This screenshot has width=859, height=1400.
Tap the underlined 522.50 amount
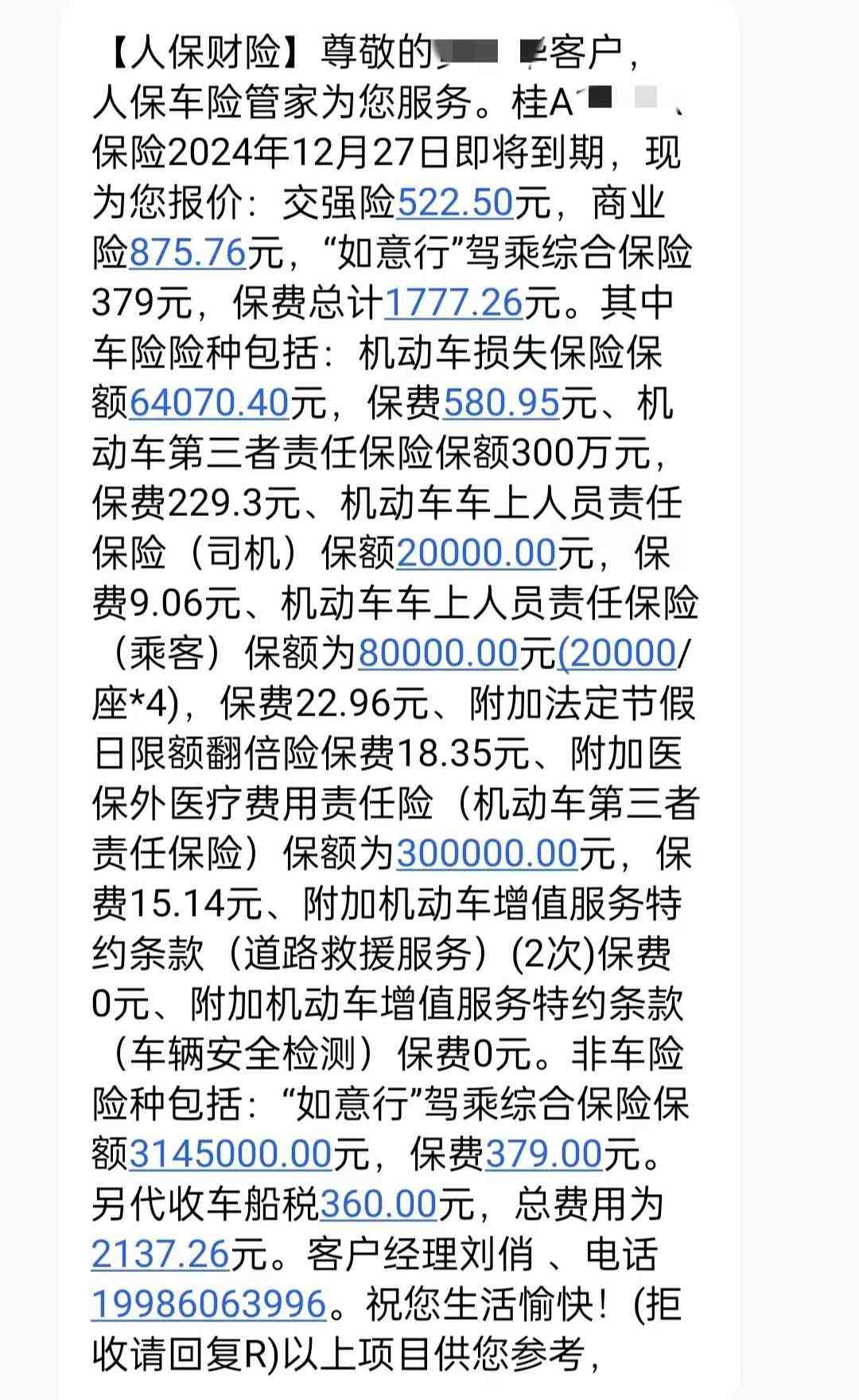(455, 203)
